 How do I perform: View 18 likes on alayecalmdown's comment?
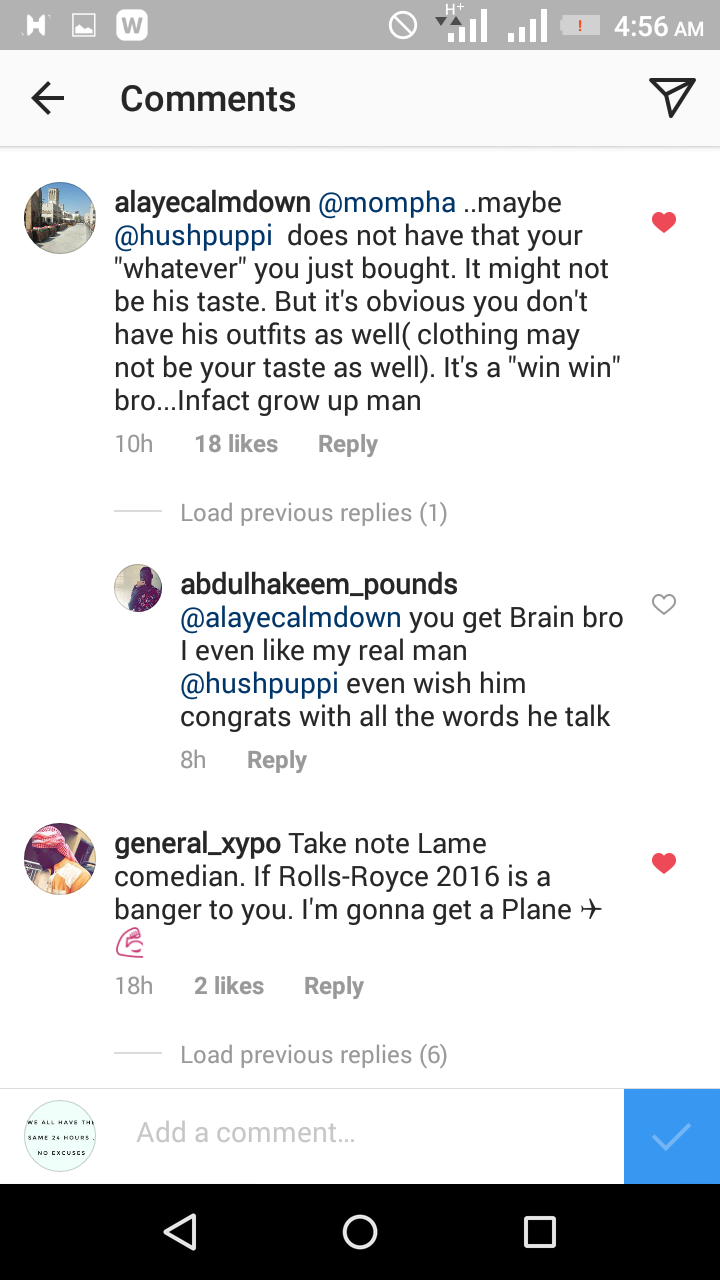click(x=236, y=444)
